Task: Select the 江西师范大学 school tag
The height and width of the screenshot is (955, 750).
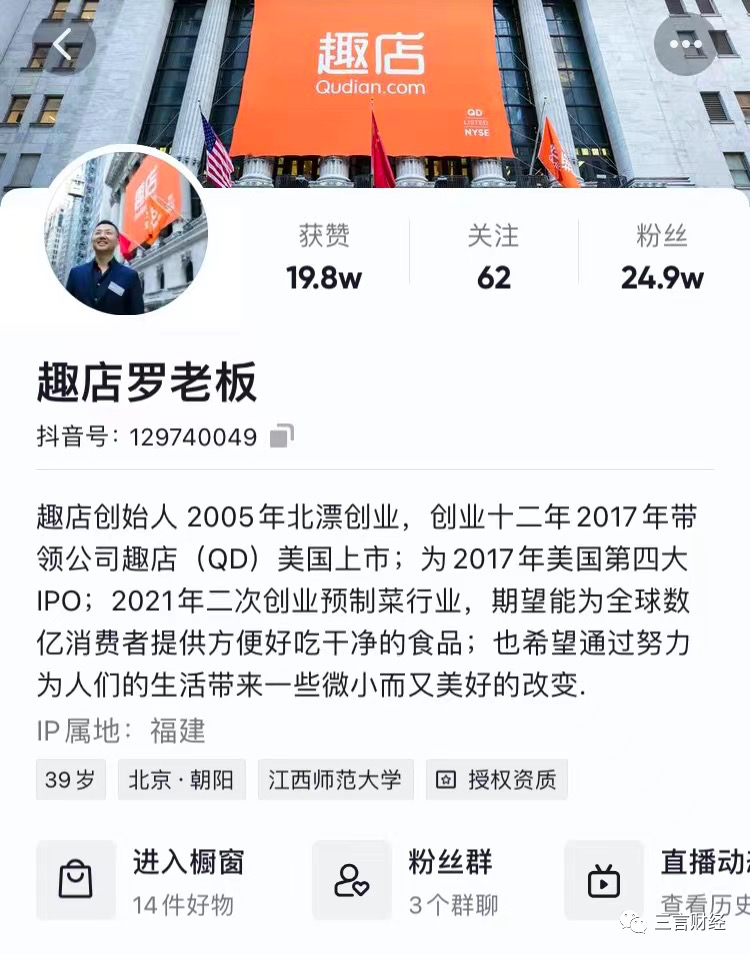Action: tap(336, 780)
